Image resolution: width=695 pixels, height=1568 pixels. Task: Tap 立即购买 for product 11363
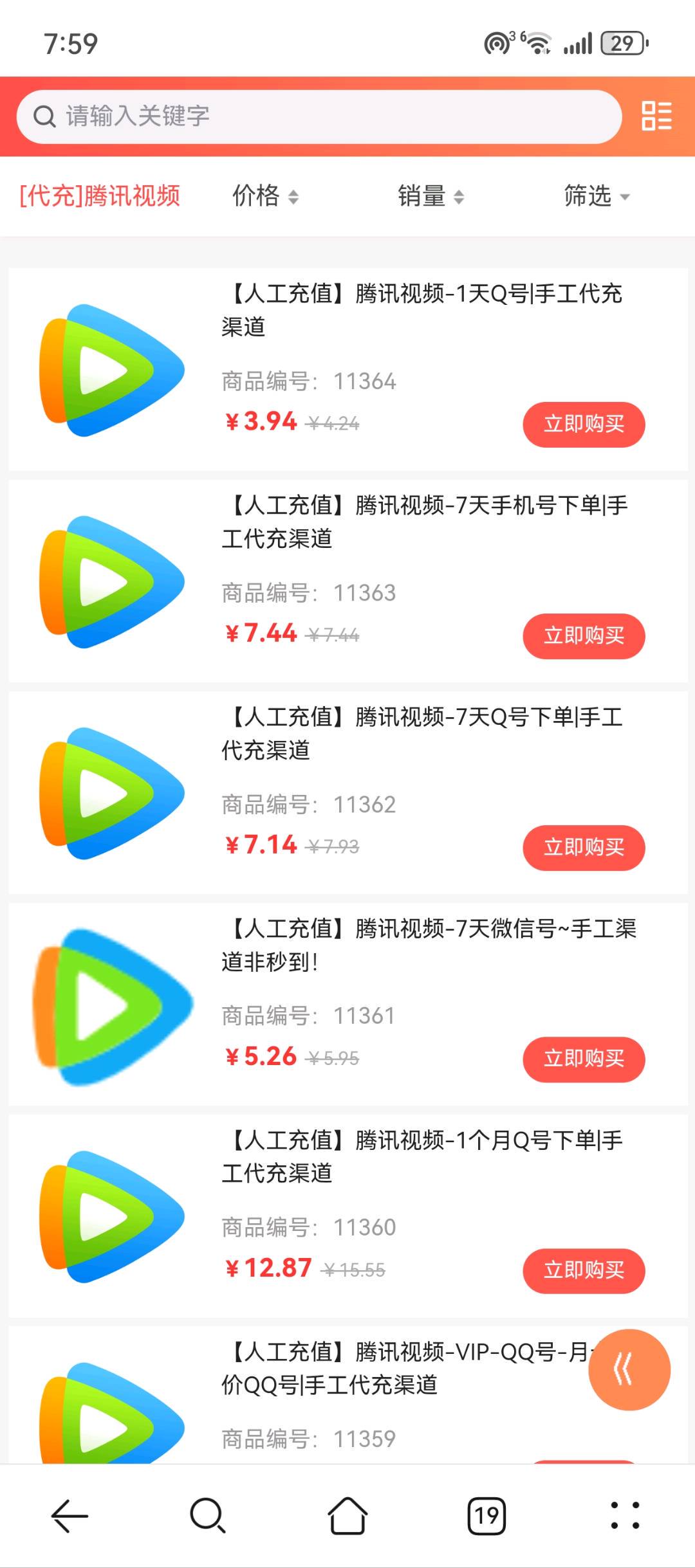[584, 636]
